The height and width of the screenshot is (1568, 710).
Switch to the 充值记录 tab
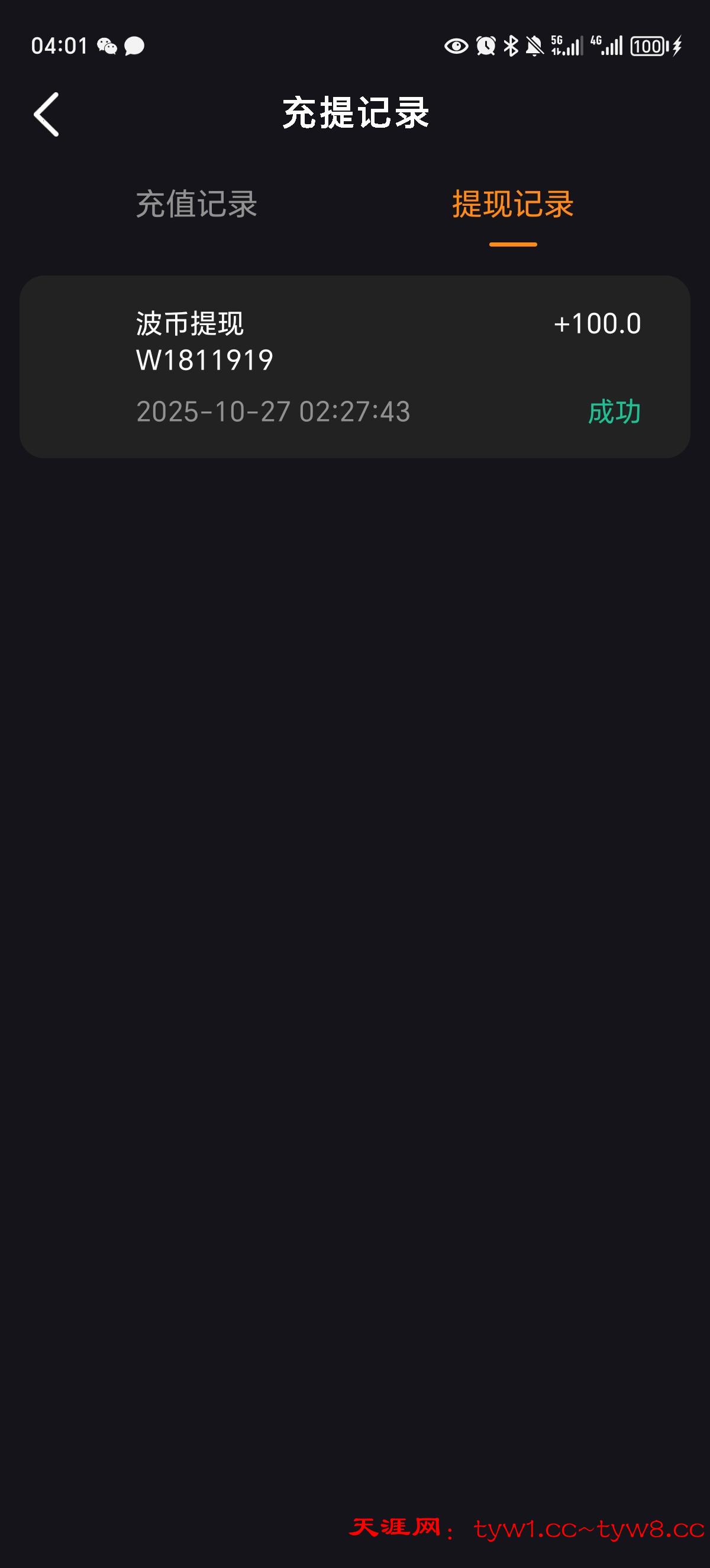tap(196, 204)
